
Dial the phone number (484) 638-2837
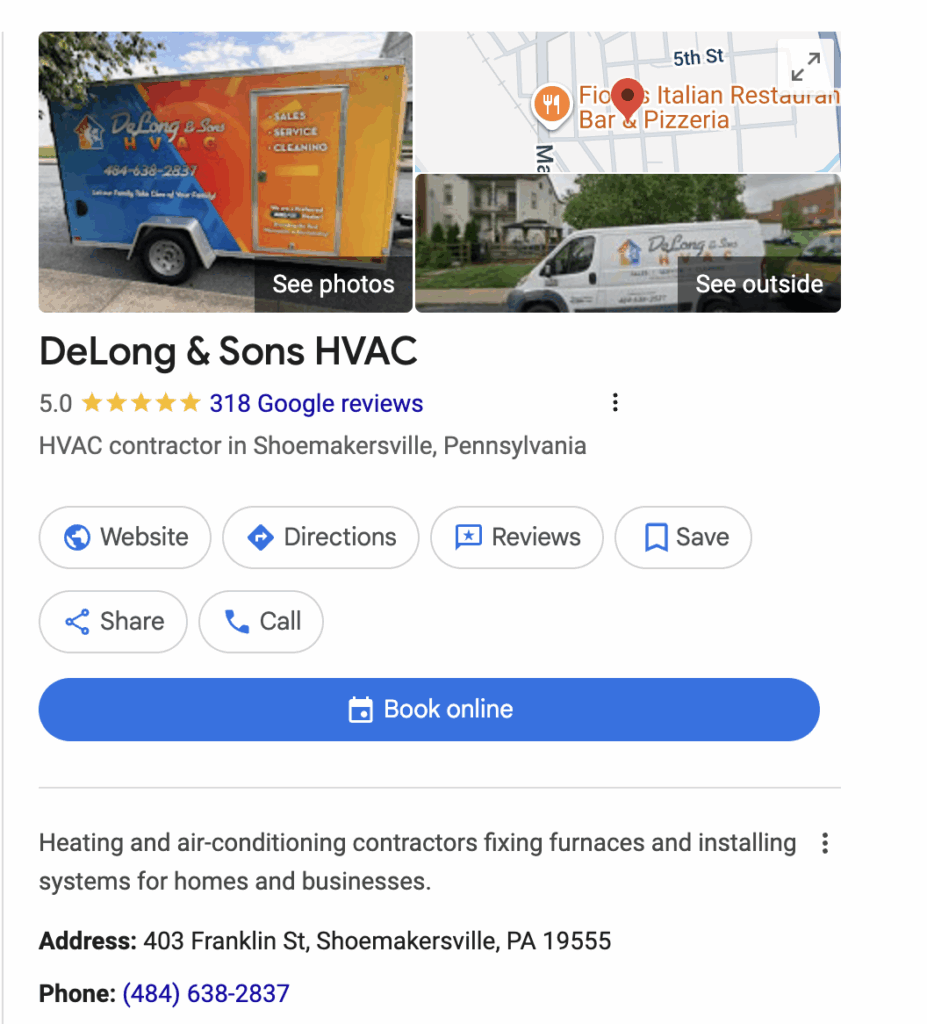click(206, 994)
